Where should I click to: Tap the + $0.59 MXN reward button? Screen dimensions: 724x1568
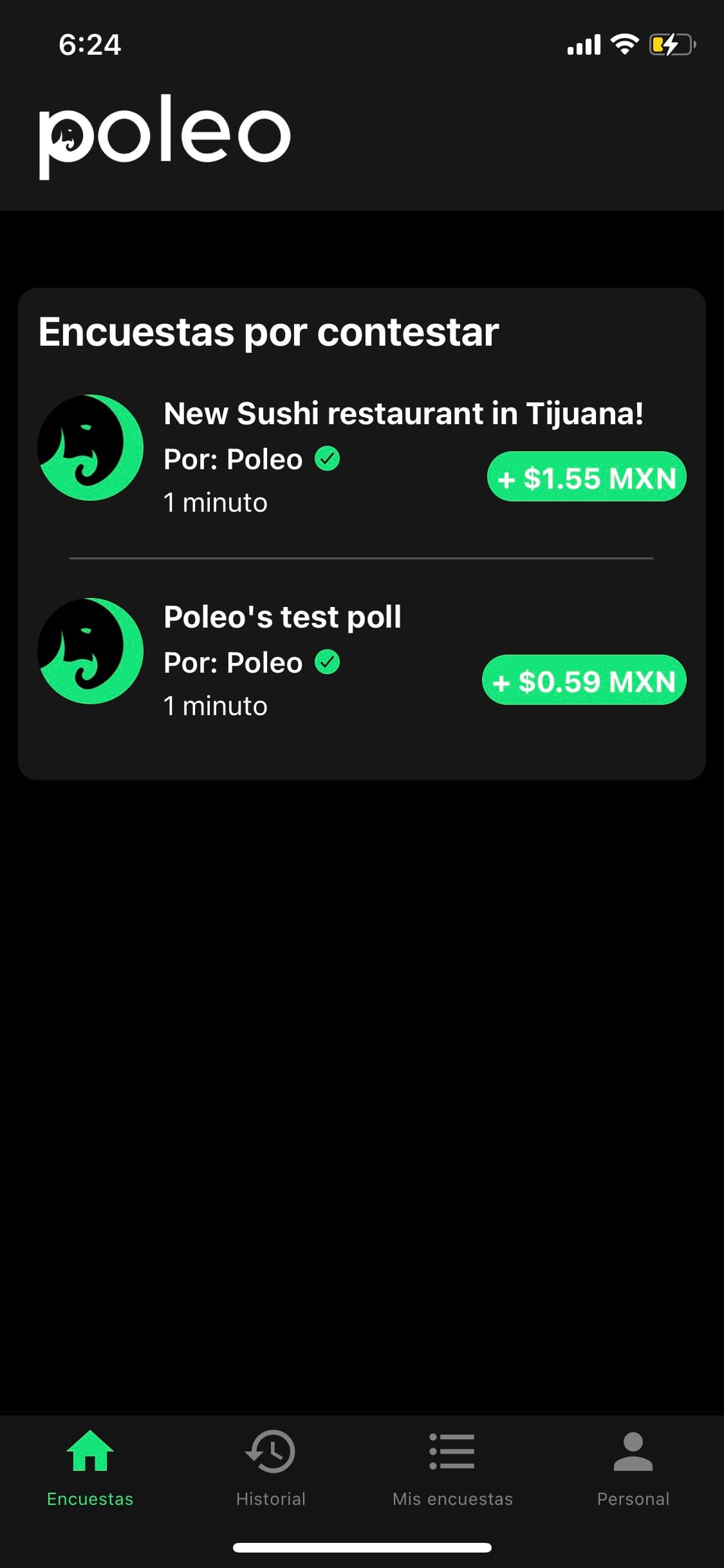[584, 680]
